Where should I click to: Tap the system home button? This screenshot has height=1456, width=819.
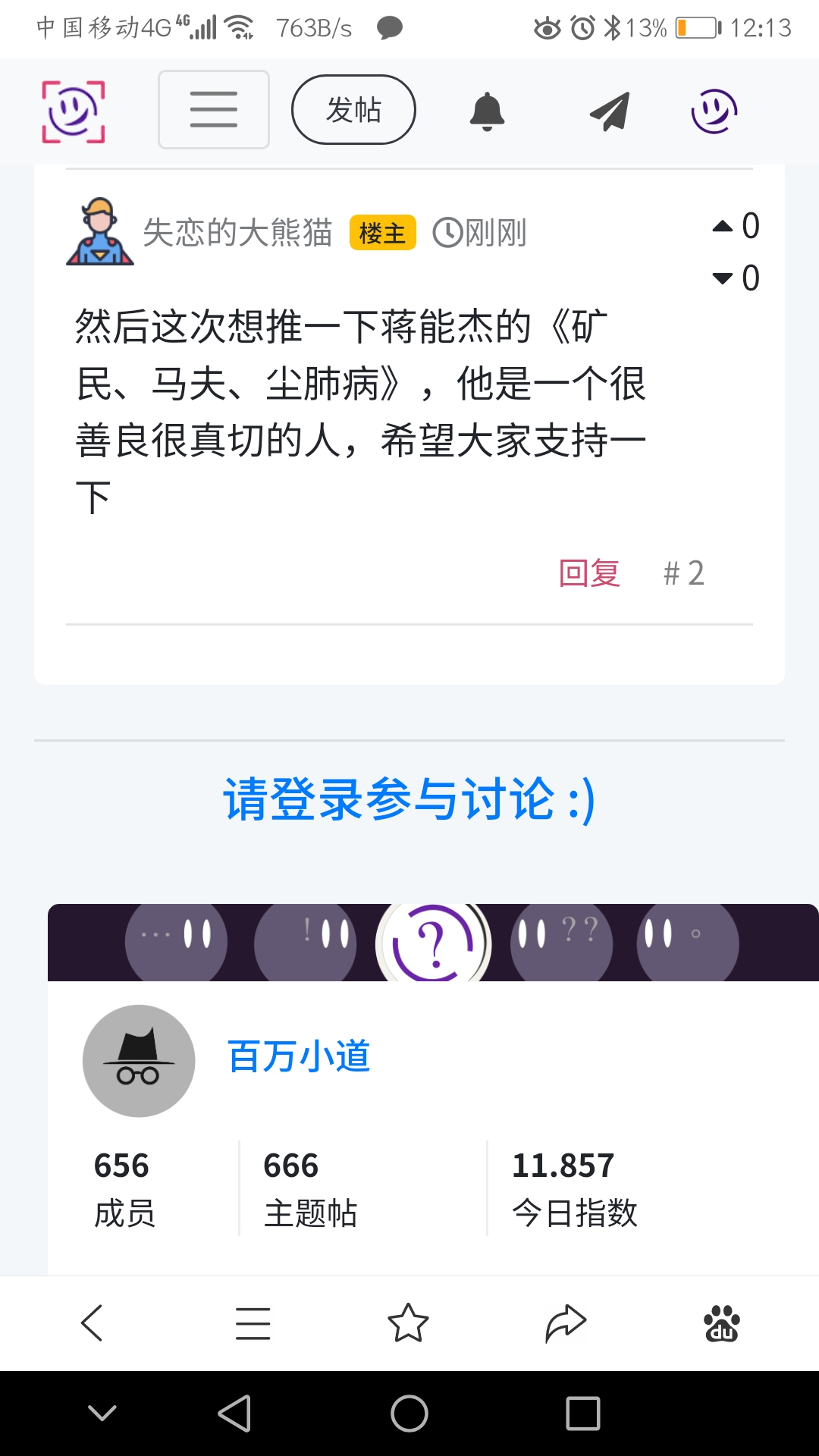[409, 1414]
